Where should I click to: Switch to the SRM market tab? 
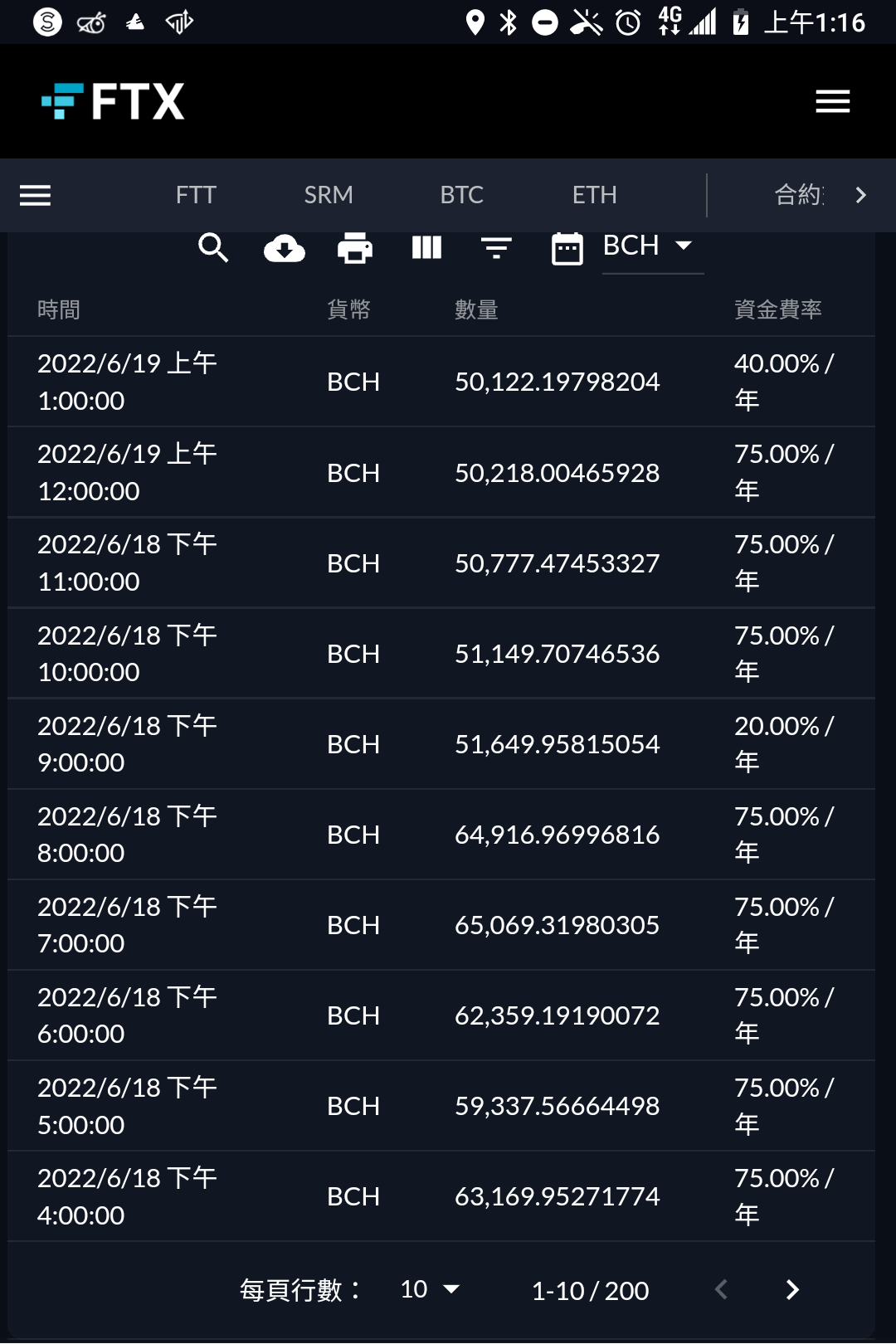point(329,195)
